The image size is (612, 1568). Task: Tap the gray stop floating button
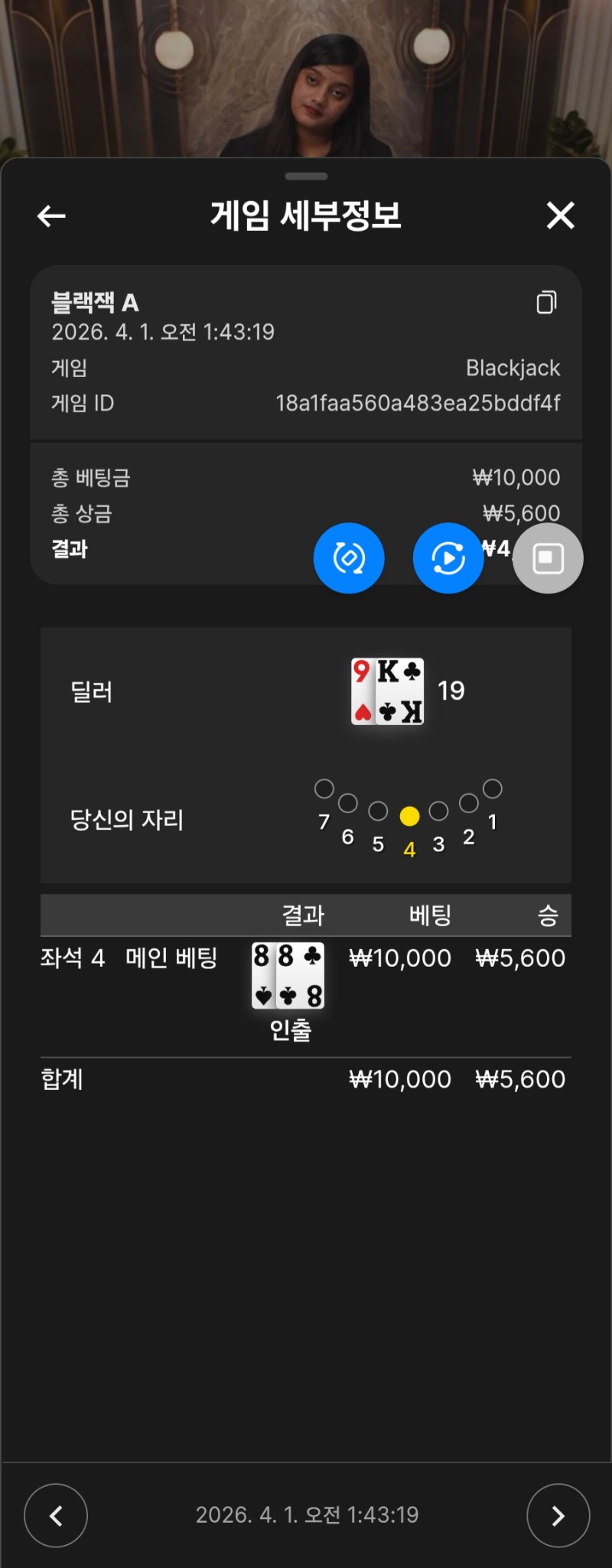[548, 558]
